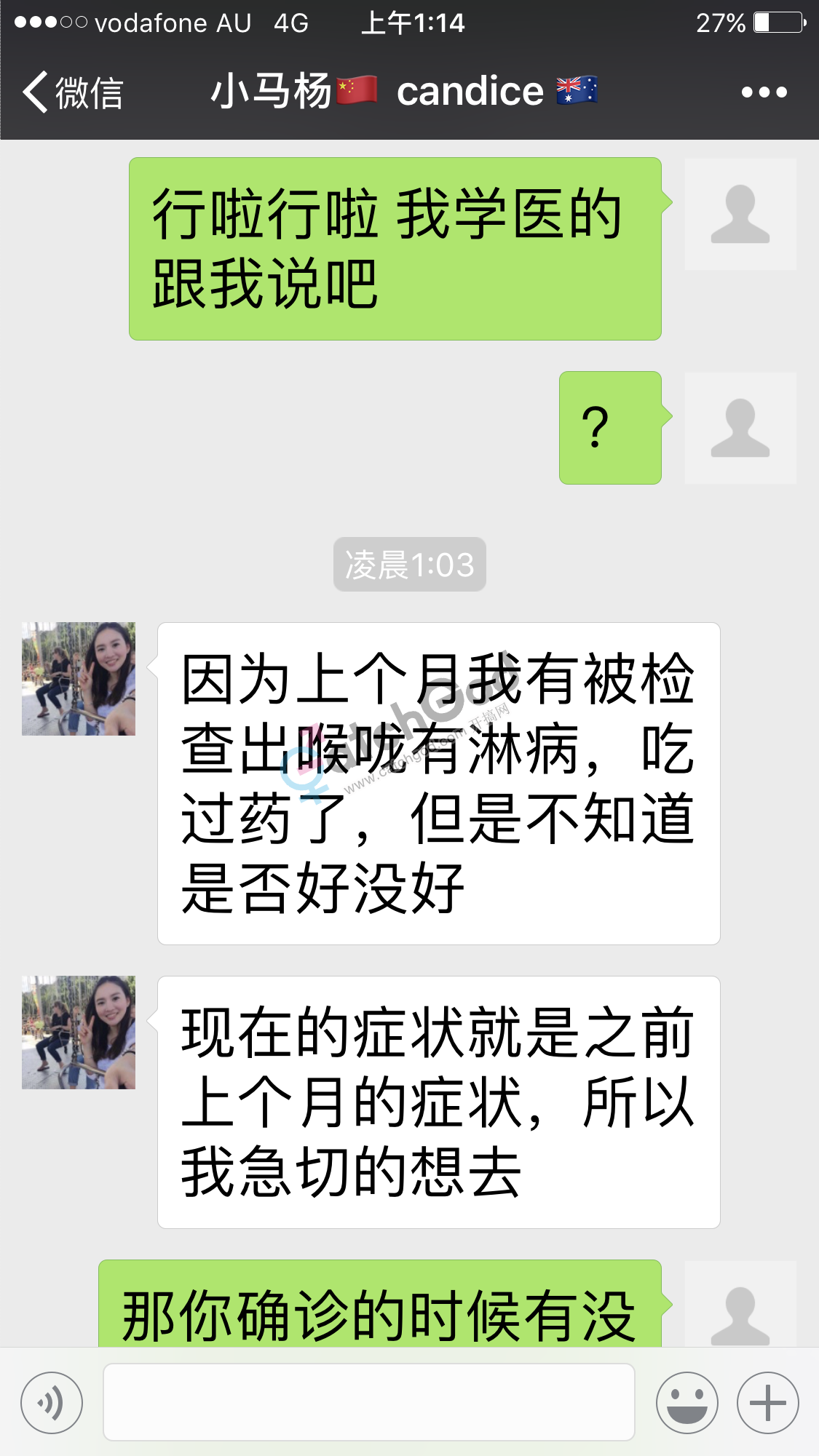This screenshot has width=819, height=1456.
Task: Focus the message text field
Action: point(368,1402)
